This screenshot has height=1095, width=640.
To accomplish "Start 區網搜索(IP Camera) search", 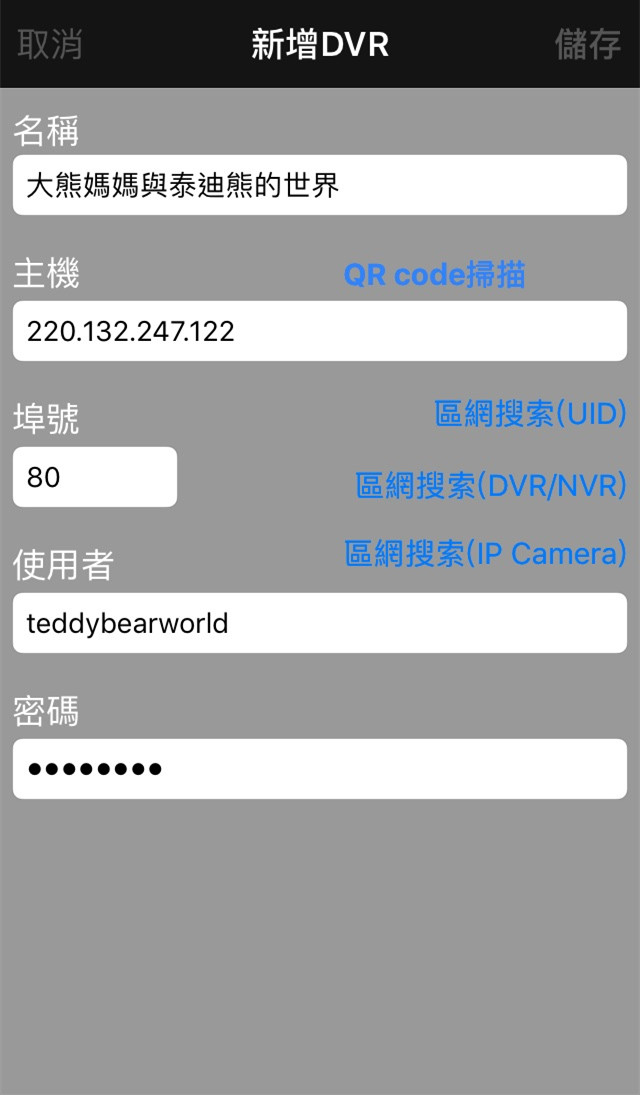I will [486, 554].
